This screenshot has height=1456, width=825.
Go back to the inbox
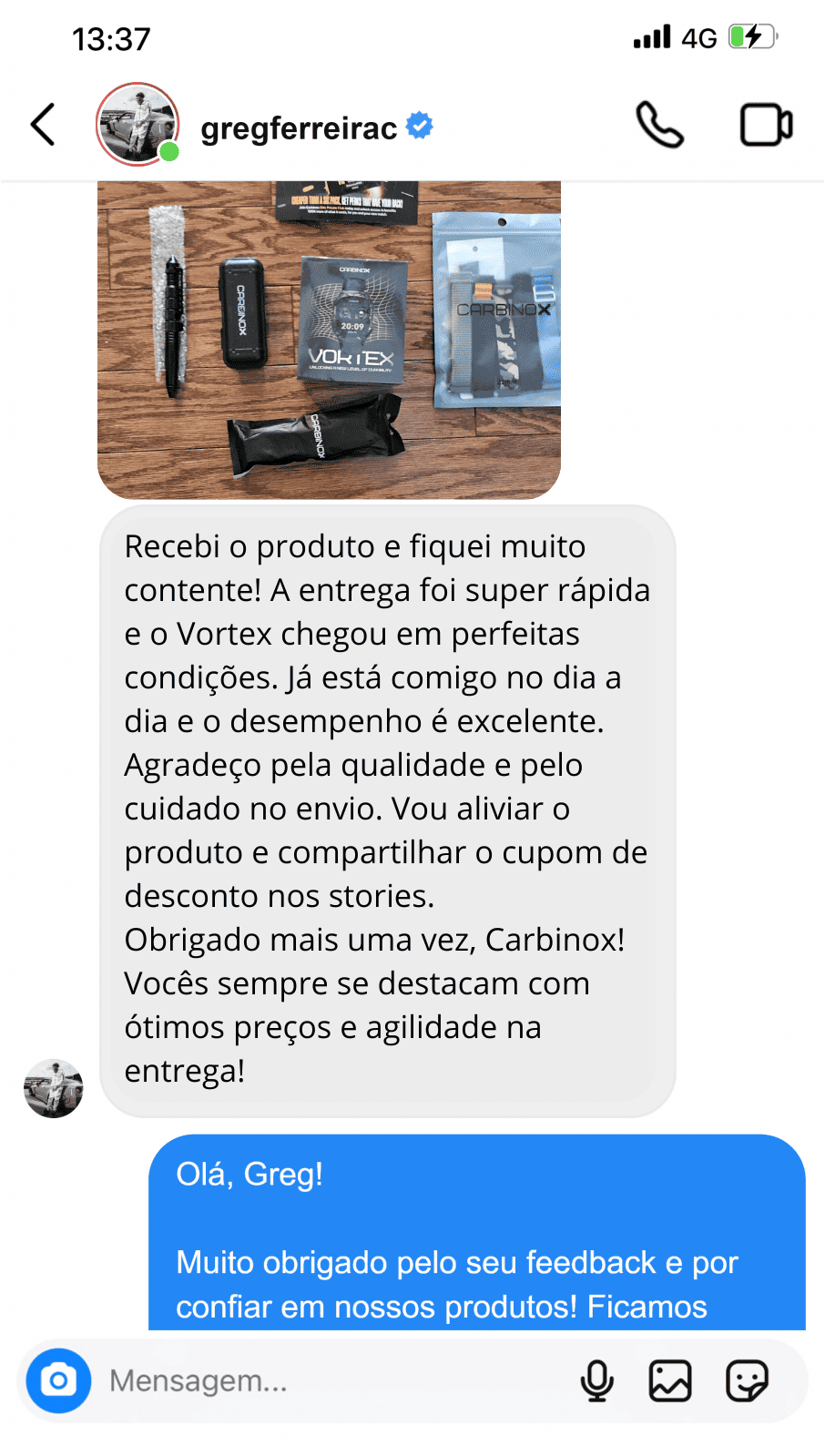tap(43, 125)
